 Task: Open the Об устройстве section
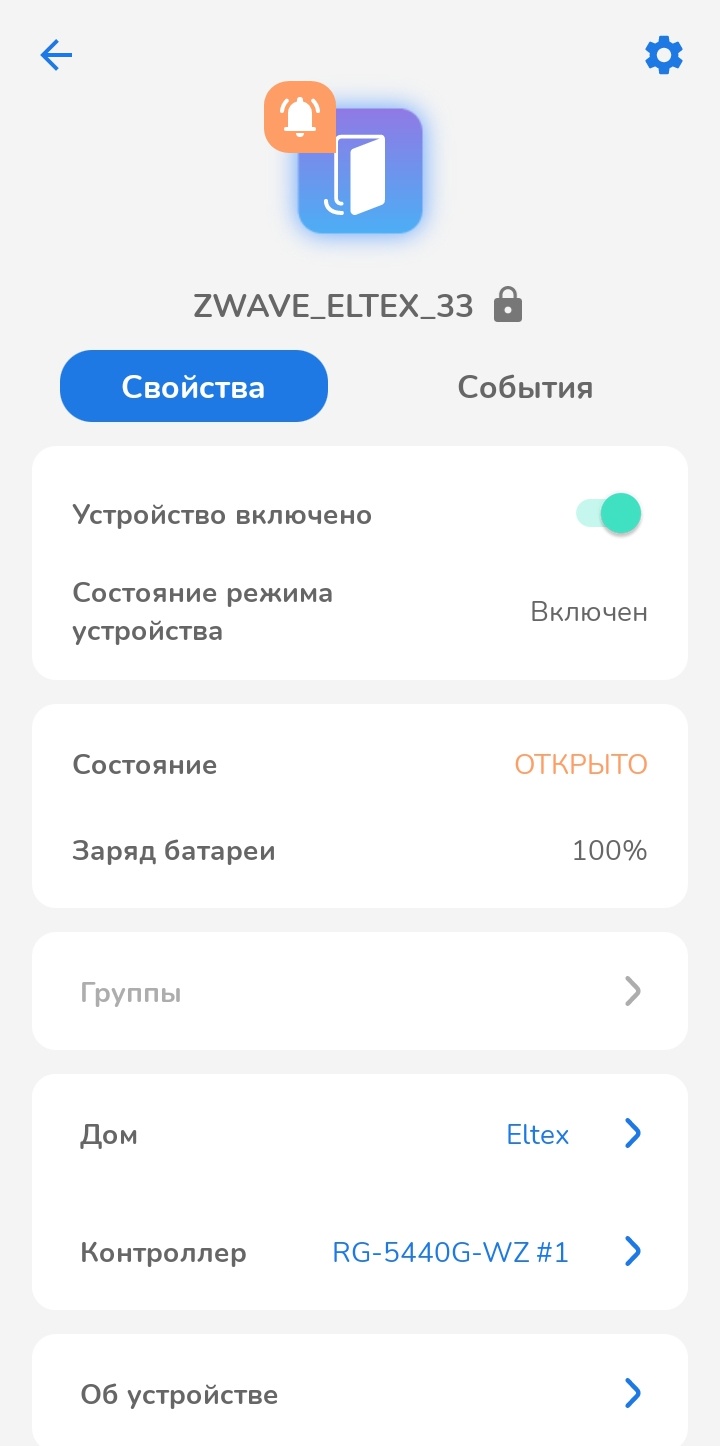click(360, 1394)
